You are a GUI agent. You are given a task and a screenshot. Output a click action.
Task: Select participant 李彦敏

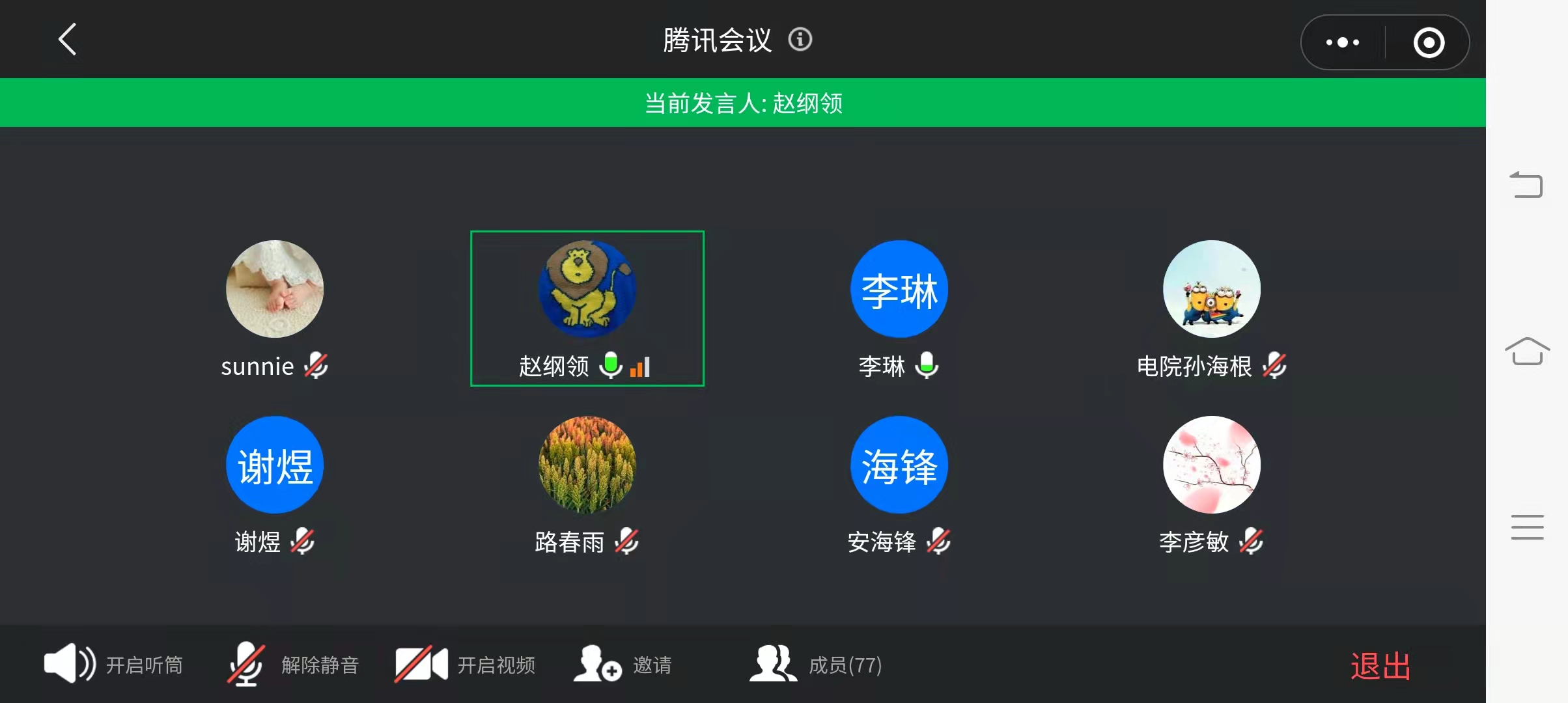[x=1211, y=465]
